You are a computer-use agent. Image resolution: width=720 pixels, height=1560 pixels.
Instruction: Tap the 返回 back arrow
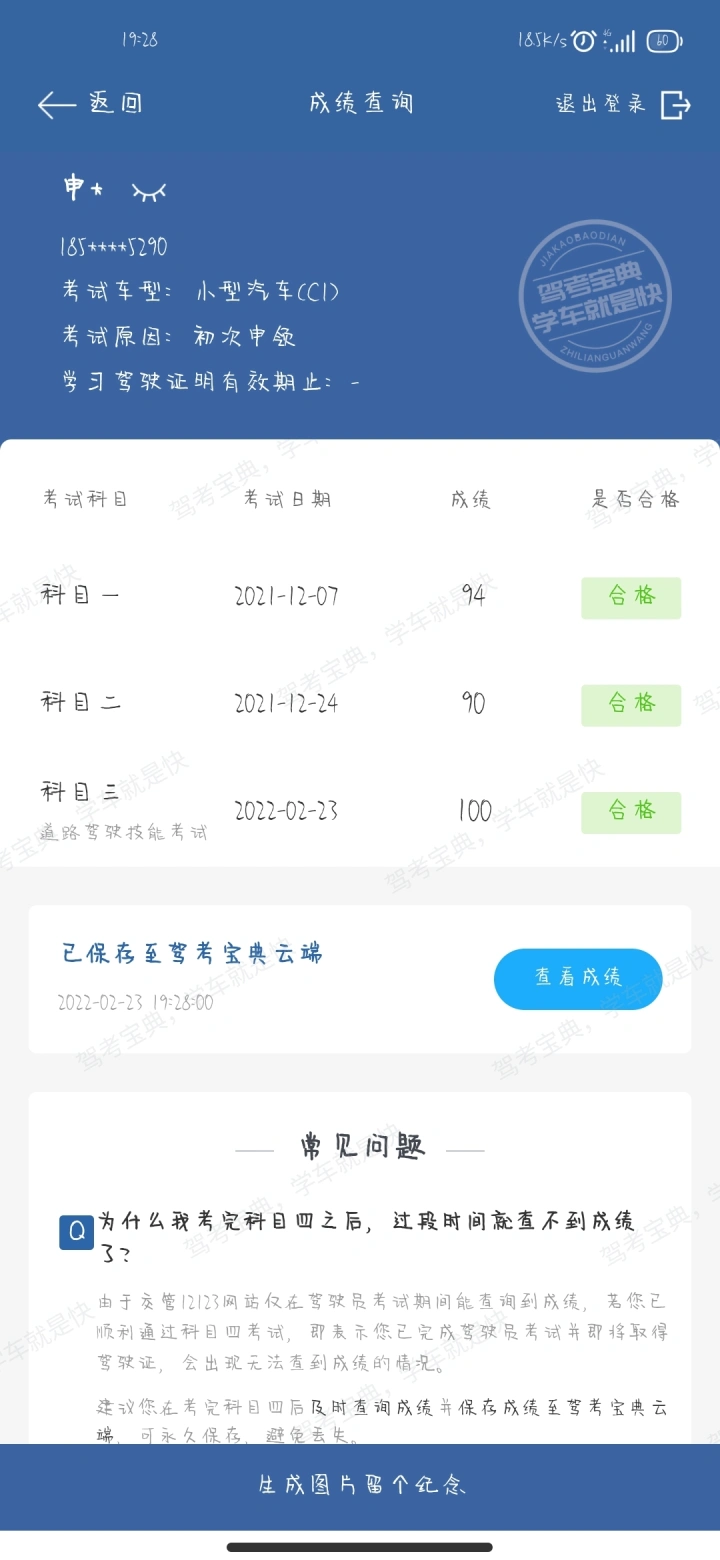tap(60, 104)
